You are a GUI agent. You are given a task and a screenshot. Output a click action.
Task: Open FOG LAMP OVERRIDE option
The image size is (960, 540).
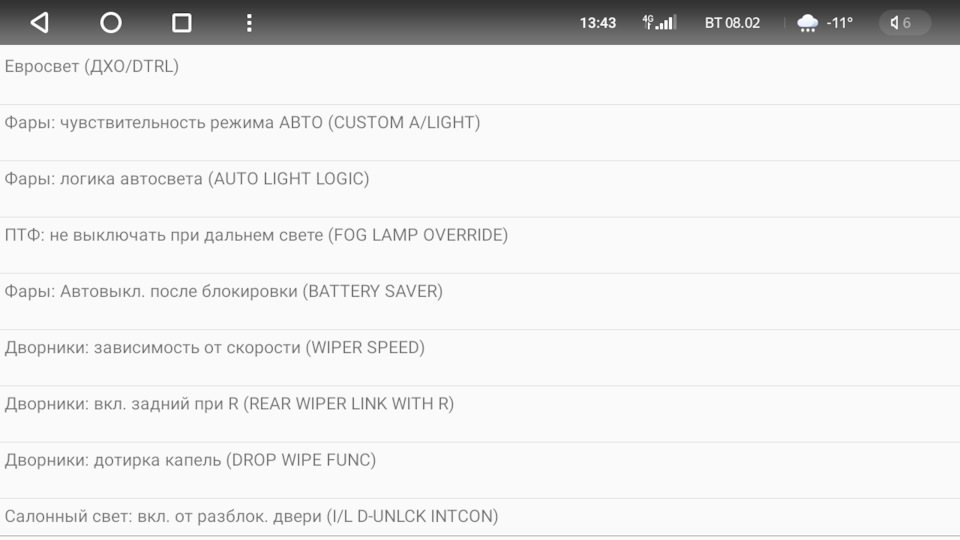[x=257, y=235]
